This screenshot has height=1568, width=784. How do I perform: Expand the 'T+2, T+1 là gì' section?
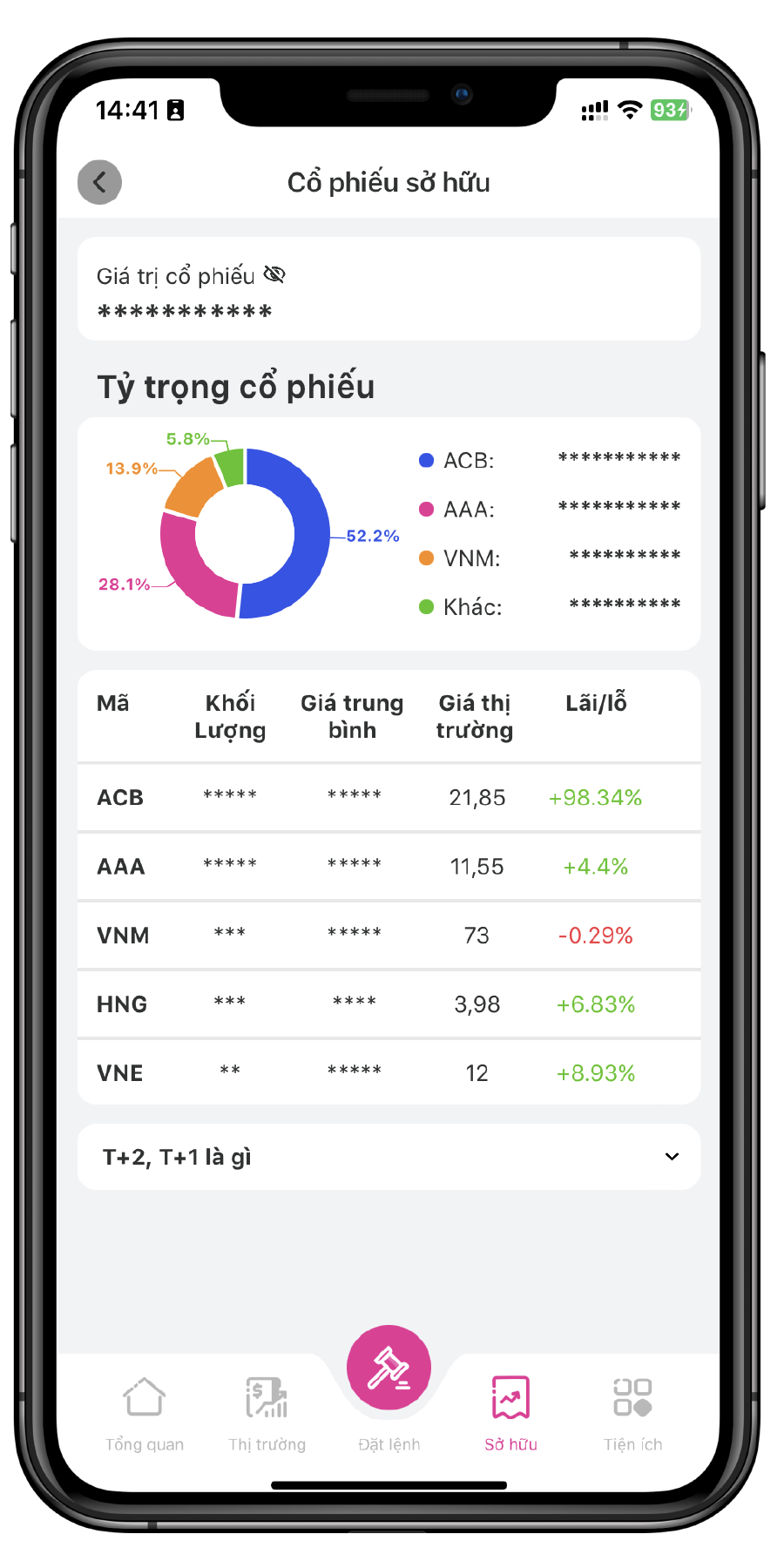click(389, 1157)
